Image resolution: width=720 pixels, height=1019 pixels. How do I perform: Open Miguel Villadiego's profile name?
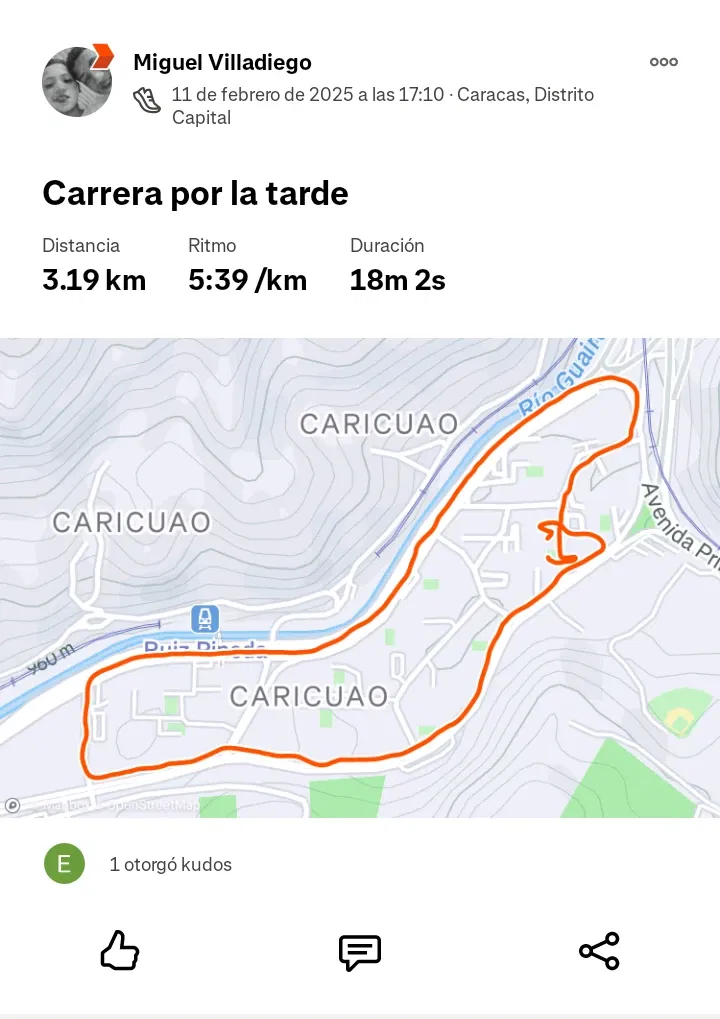[x=222, y=62]
